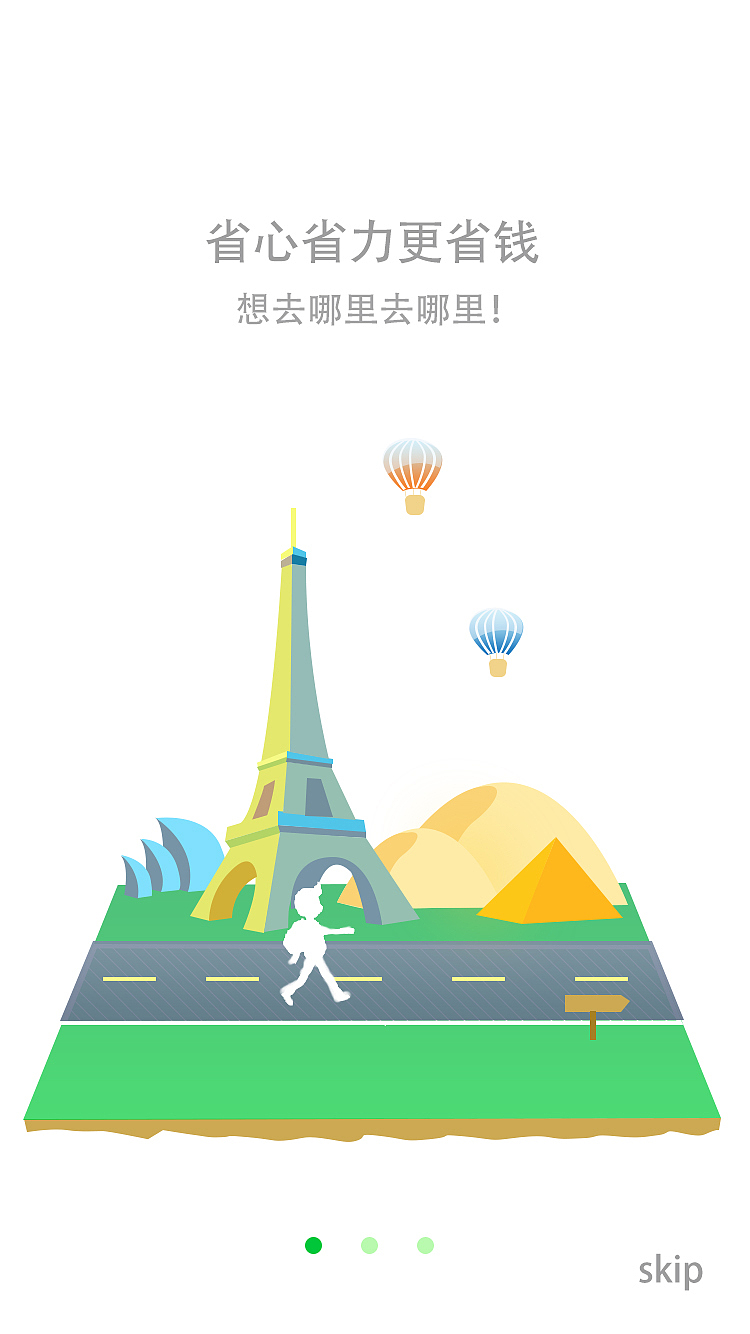Select the third page indicator dot
This screenshot has height=1334, width=750.
(x=425, y=1245)
